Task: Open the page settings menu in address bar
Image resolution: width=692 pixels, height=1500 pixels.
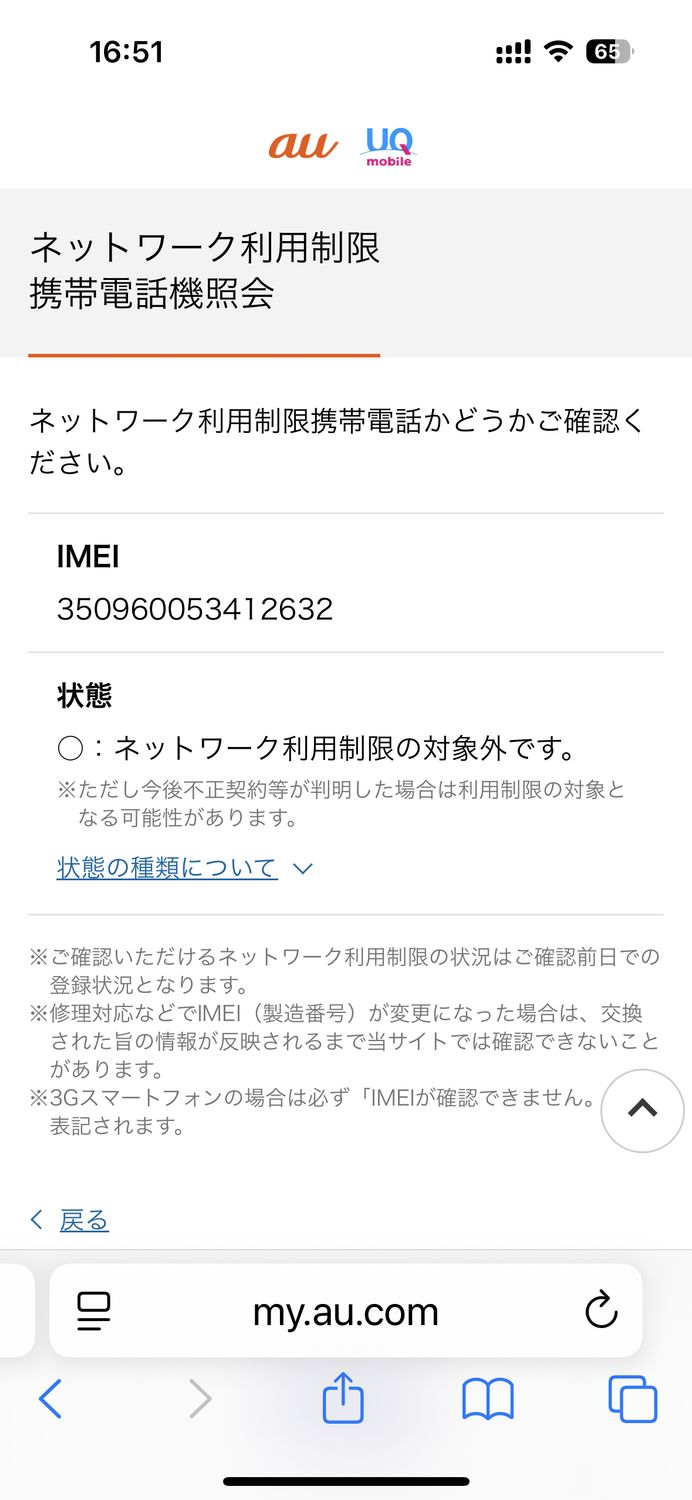Action: tap(94, 1311)
